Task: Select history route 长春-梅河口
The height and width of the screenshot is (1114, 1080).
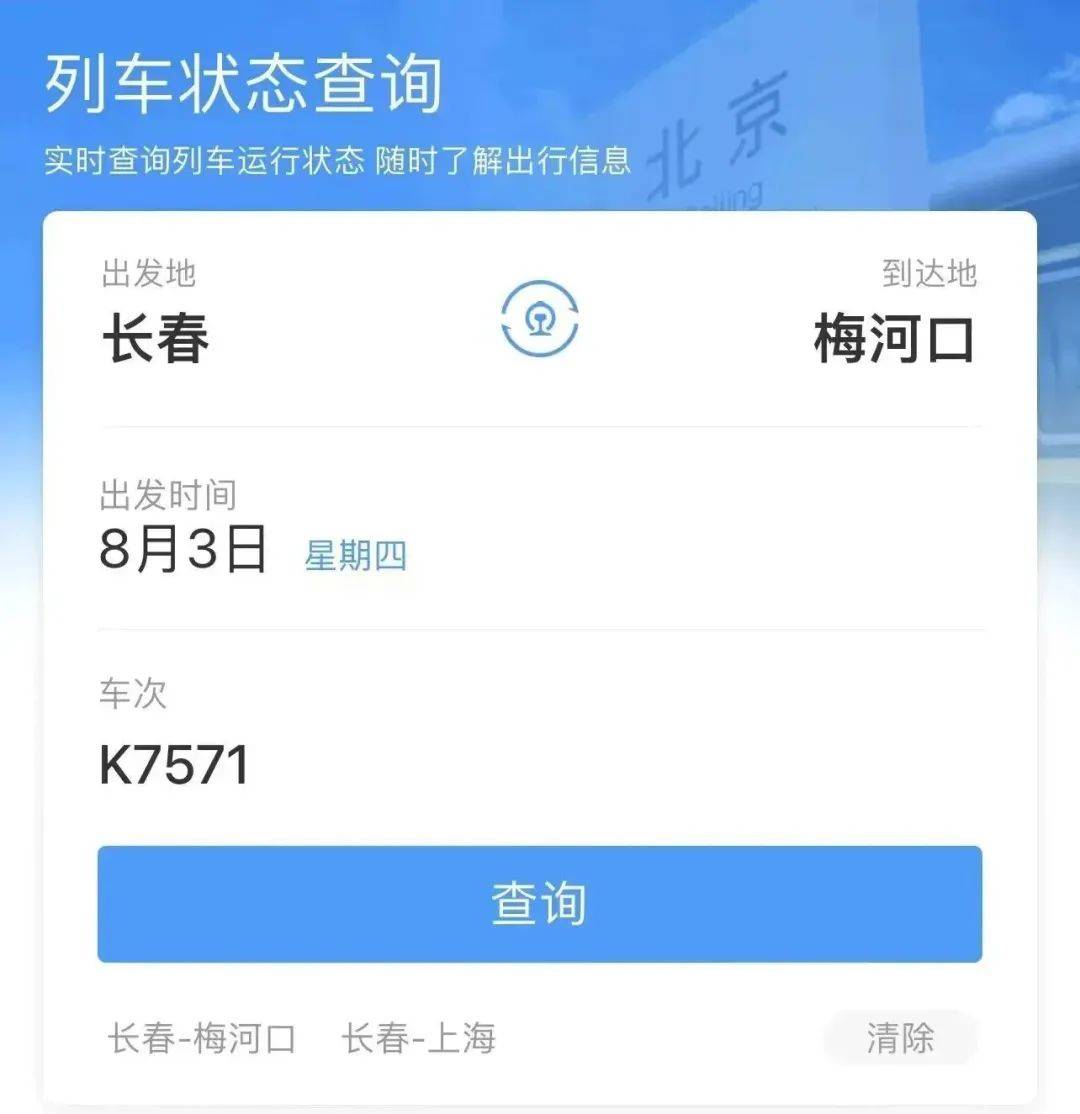Action: (202, 1038)
